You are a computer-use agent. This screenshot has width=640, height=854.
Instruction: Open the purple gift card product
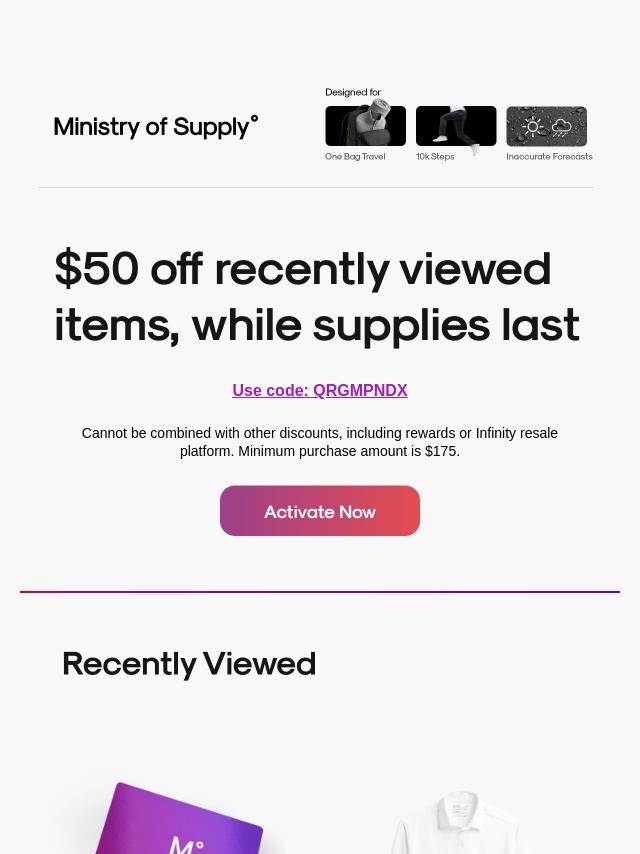(180, 815)
